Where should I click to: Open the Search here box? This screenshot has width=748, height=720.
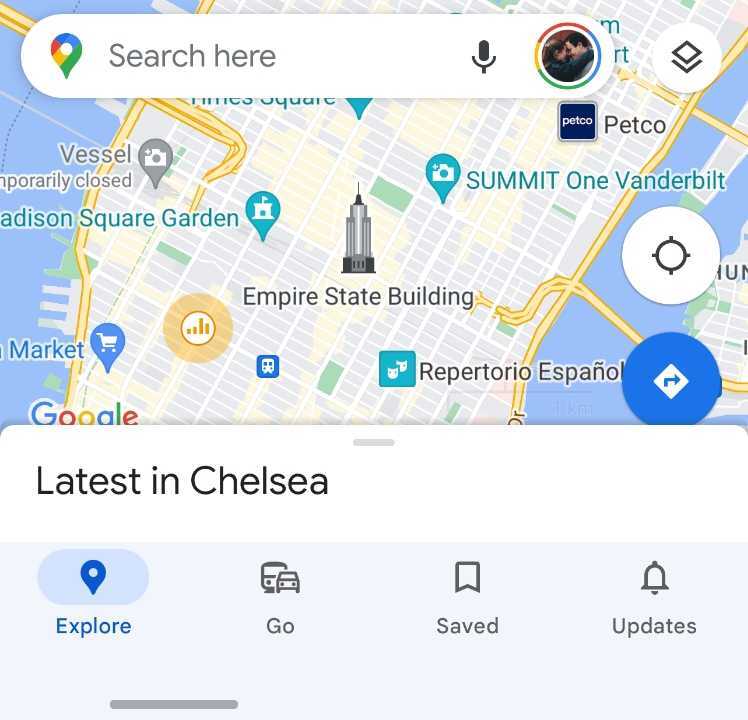[x=270, y=56]
